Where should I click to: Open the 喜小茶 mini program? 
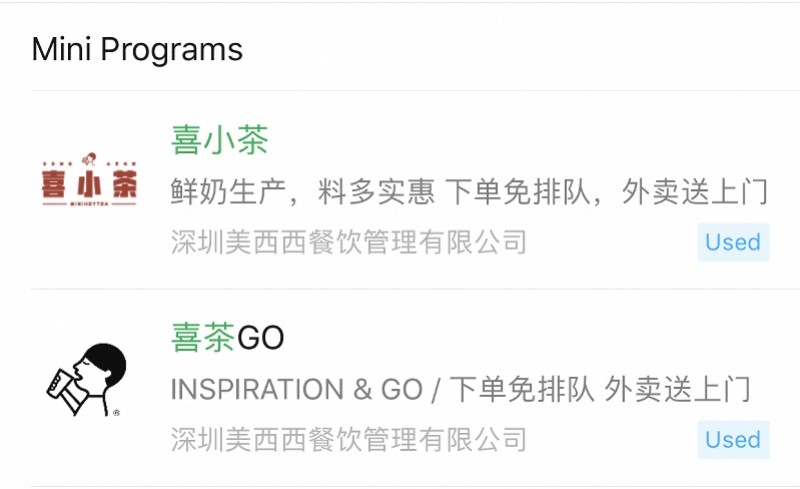400,190
